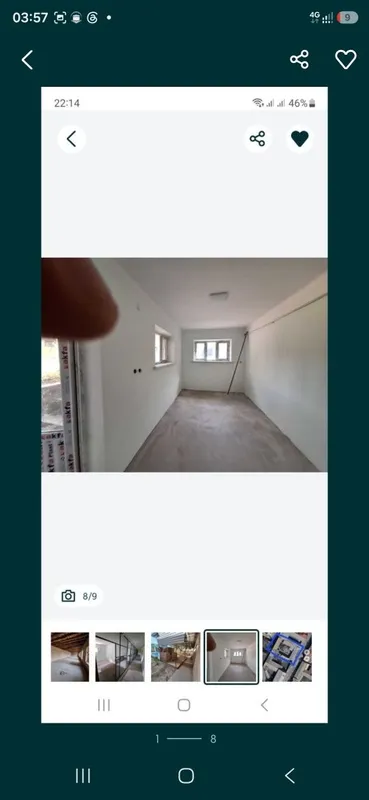Open the system recent apps button
Viewport: 369px width, 800px height.
coord(83,776)
